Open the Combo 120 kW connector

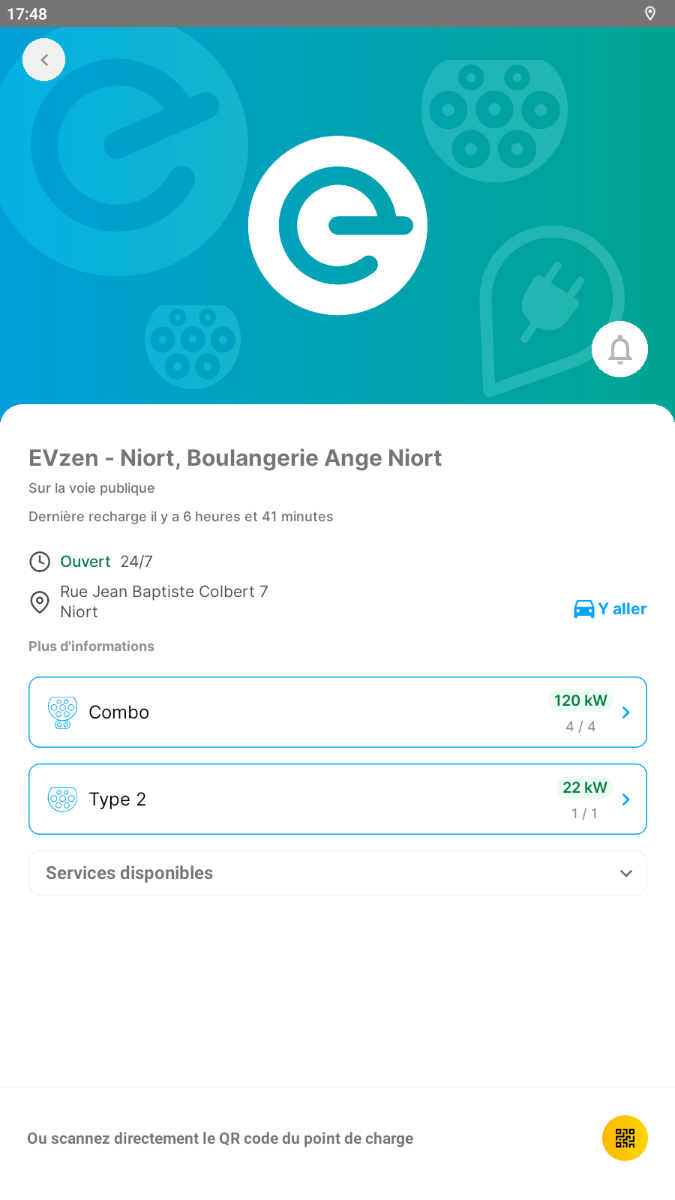(338, 712)
